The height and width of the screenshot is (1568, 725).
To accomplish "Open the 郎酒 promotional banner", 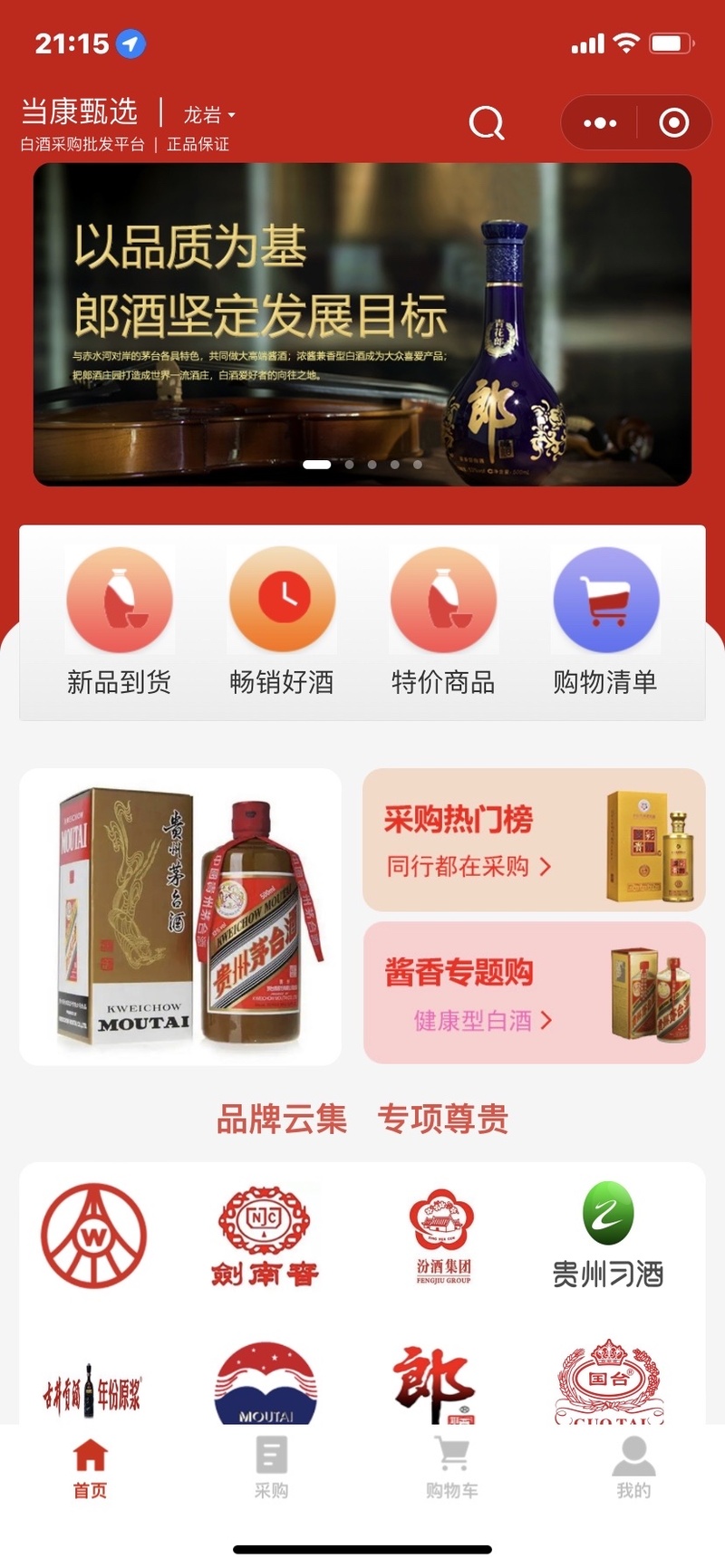I will tap(362, 324).
